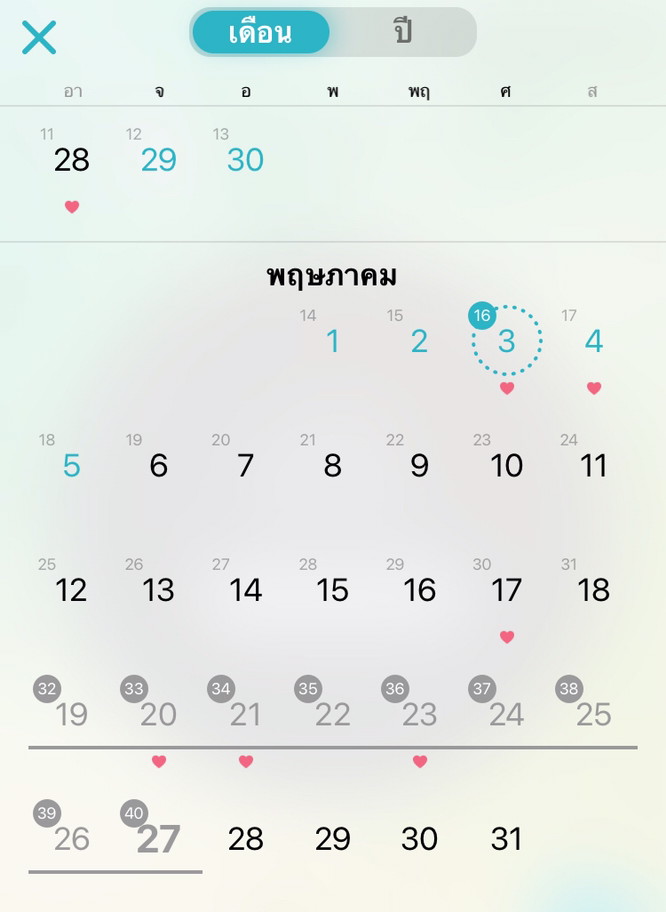Select May 31
The height and width of the screenshot is (912, 666).
click(x=506, y=839)
